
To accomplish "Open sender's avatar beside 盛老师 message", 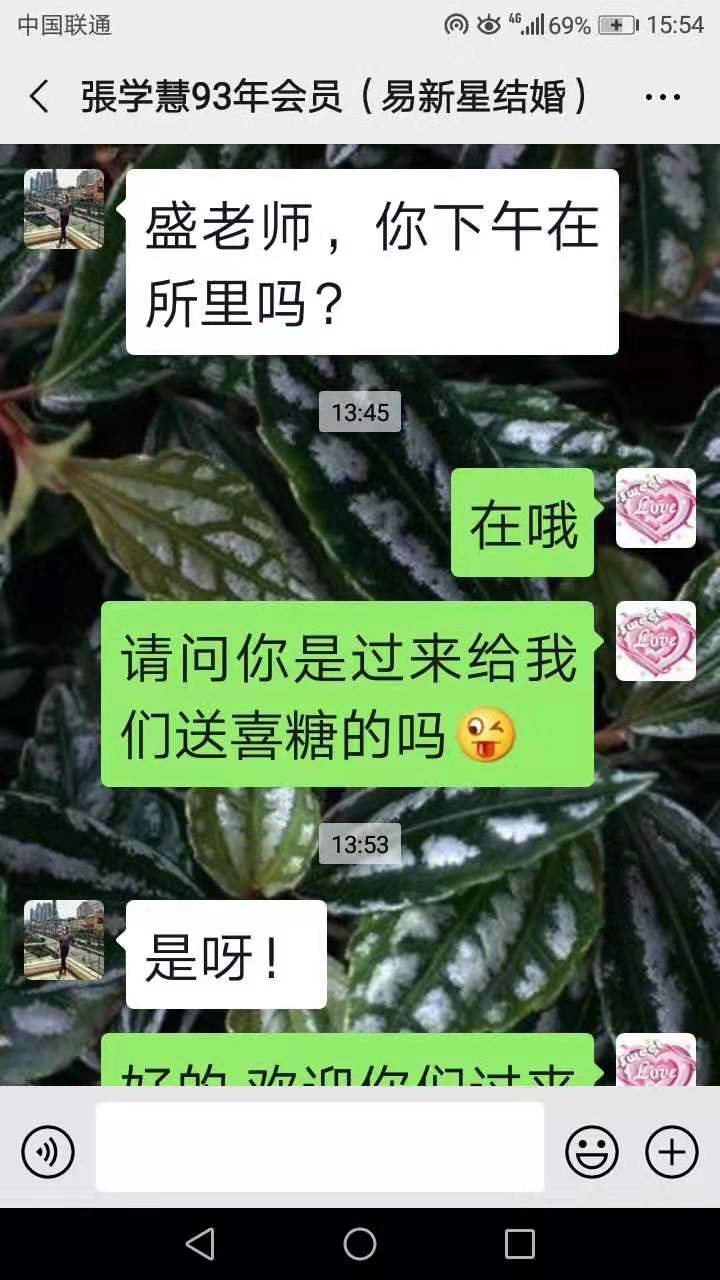I will (64, 208).
